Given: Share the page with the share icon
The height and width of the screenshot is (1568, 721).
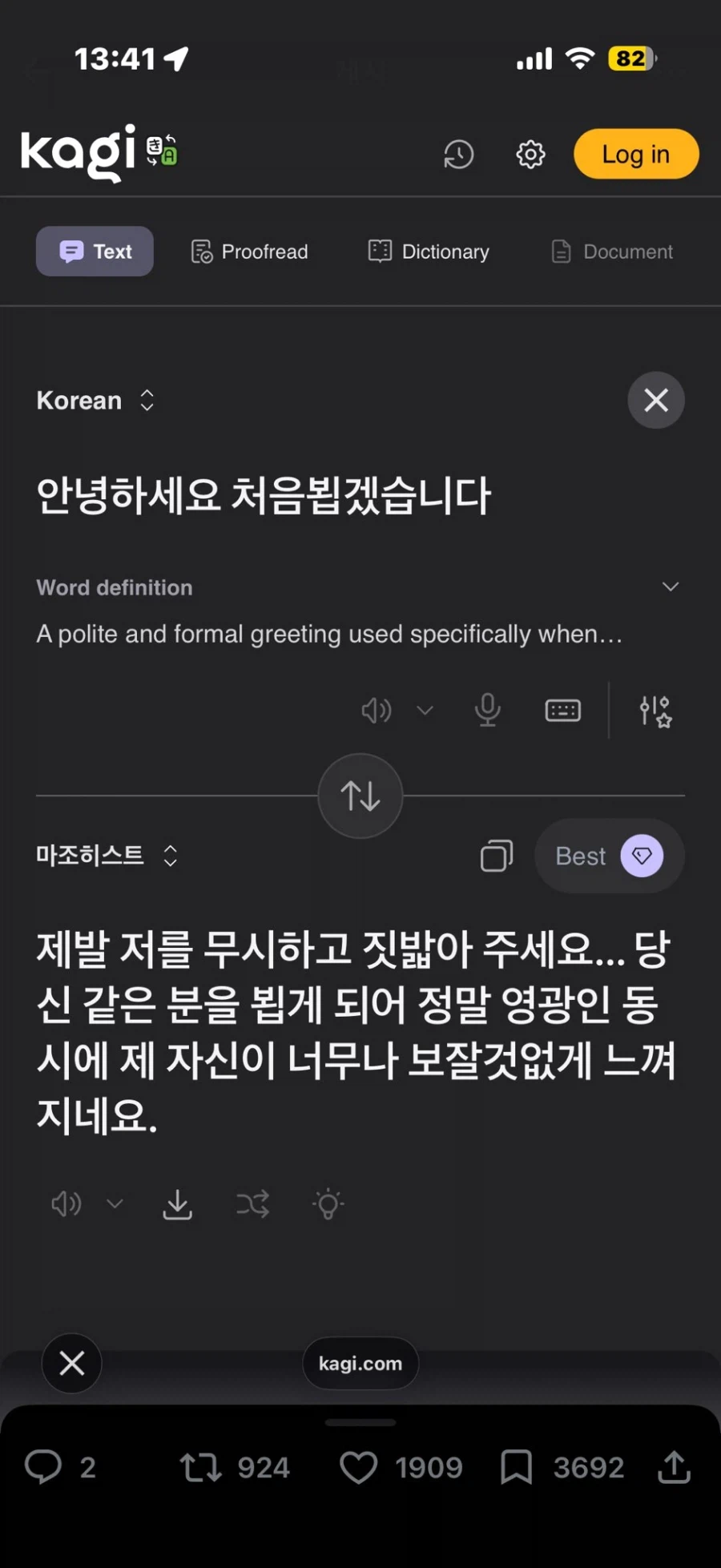Looking at the screenshot, I should click(x=673, y=1467).
